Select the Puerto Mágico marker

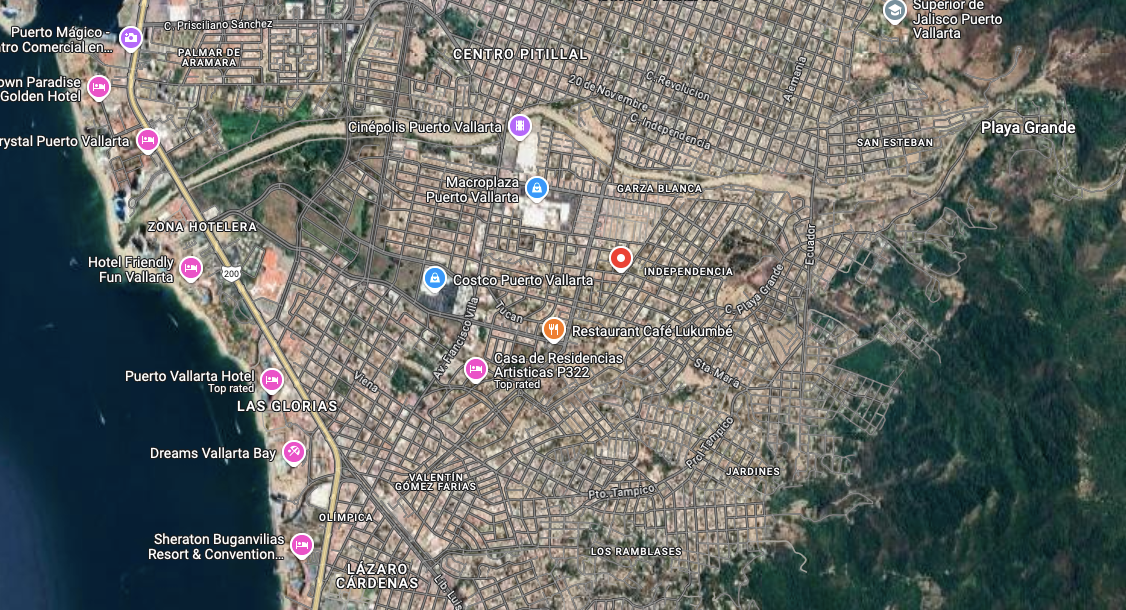131,37
